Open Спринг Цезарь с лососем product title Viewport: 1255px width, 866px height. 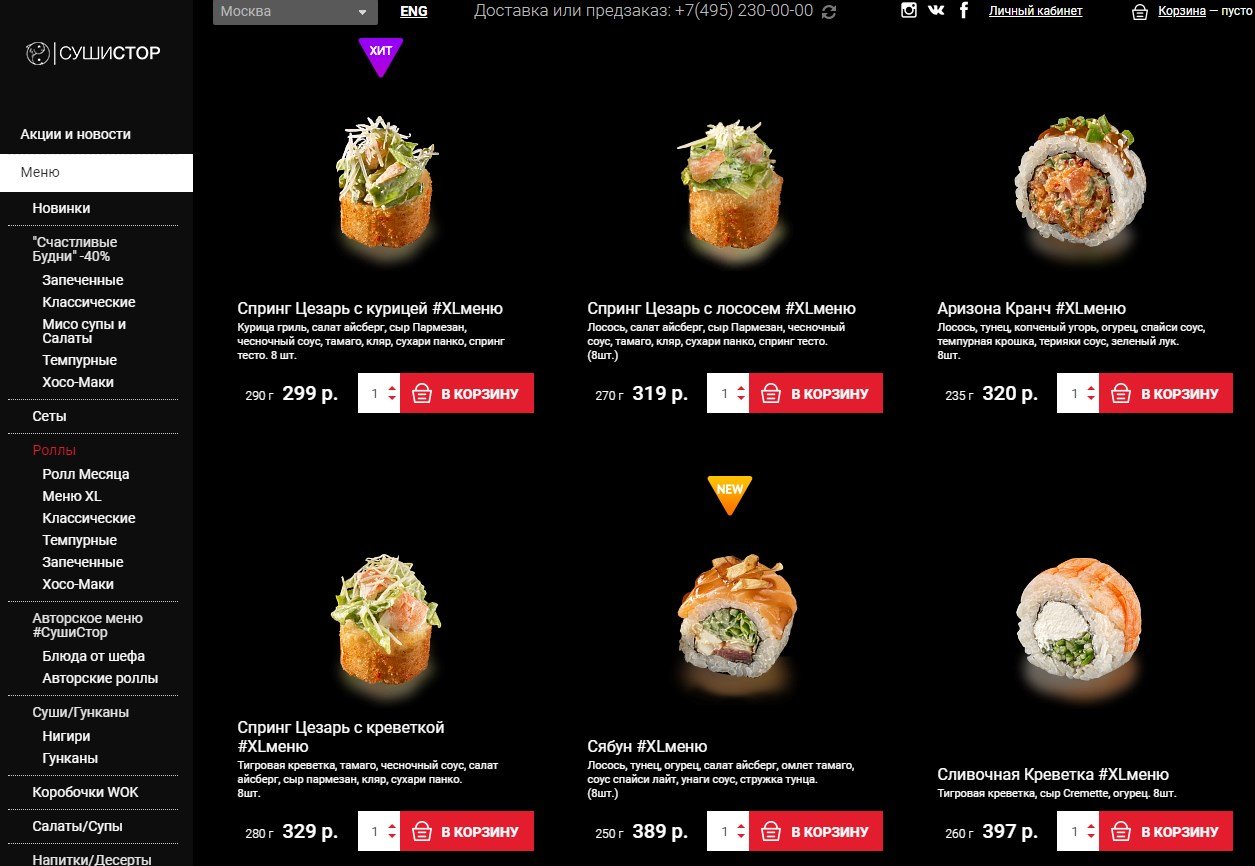pyautogui.click(x=721, y=308)
